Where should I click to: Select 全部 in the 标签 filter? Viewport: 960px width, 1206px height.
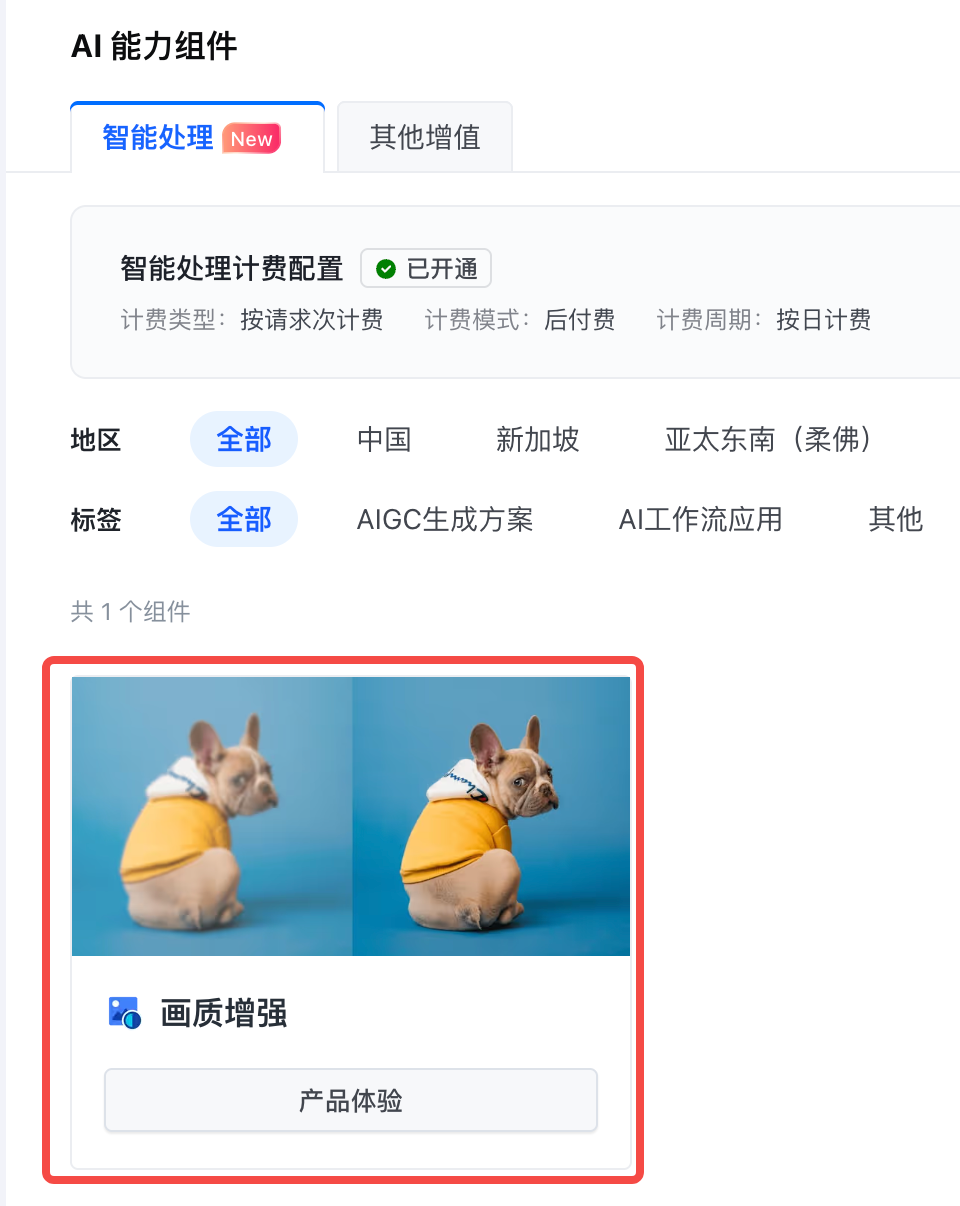[244, 519]
